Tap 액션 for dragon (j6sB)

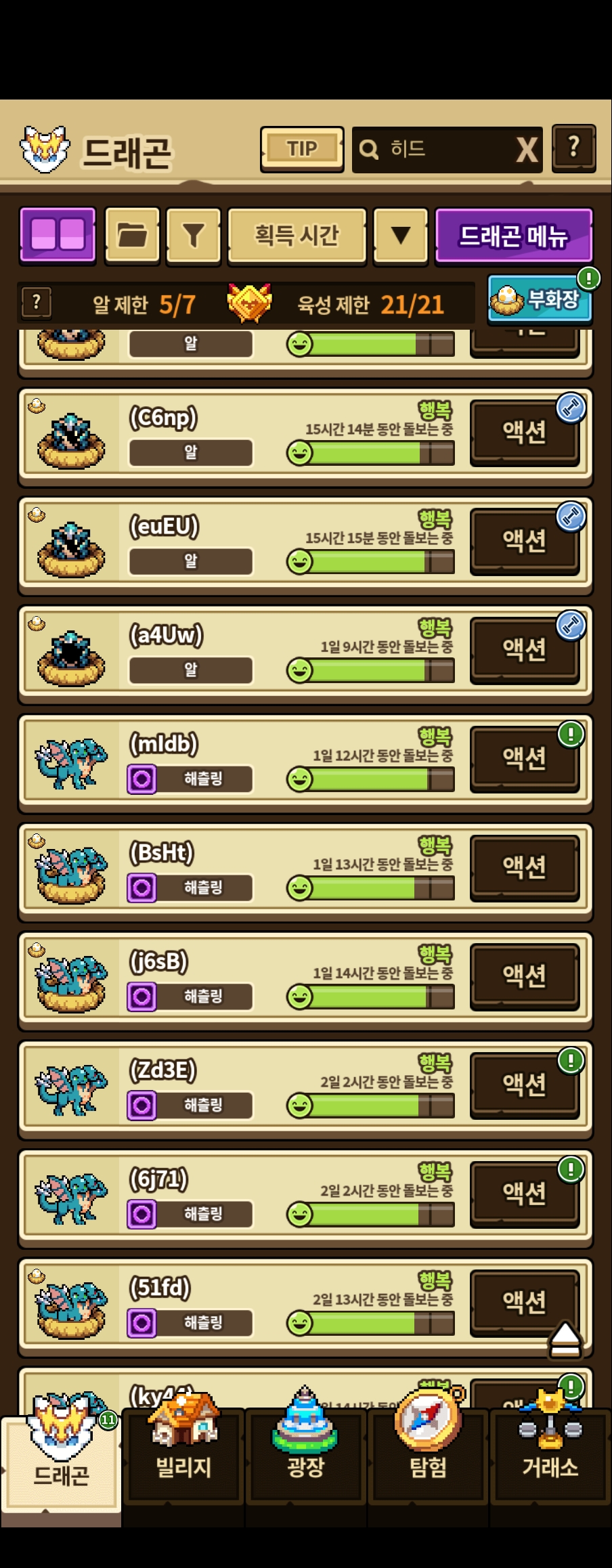[525, 976]
